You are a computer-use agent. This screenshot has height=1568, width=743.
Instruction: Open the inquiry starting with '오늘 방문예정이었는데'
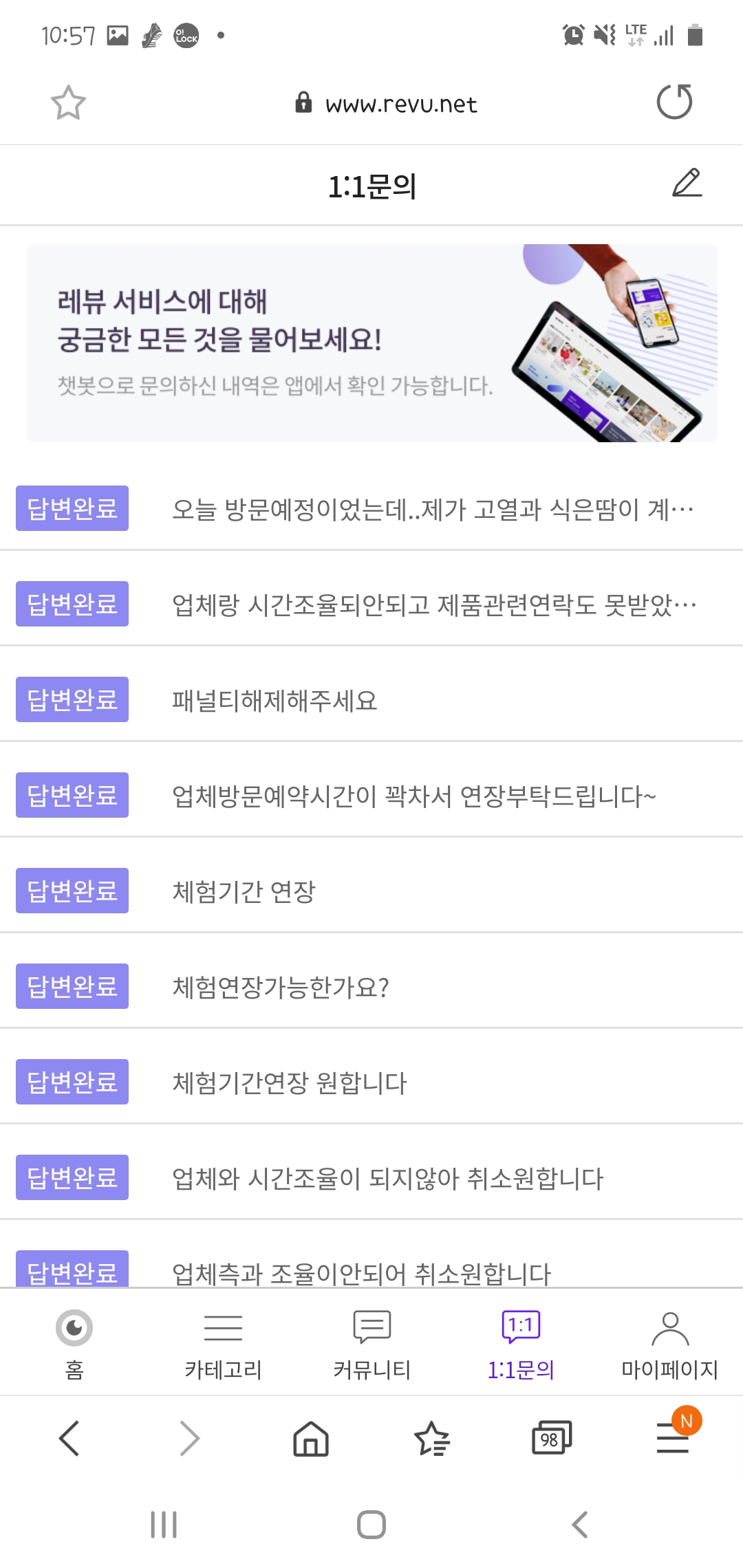432,510
